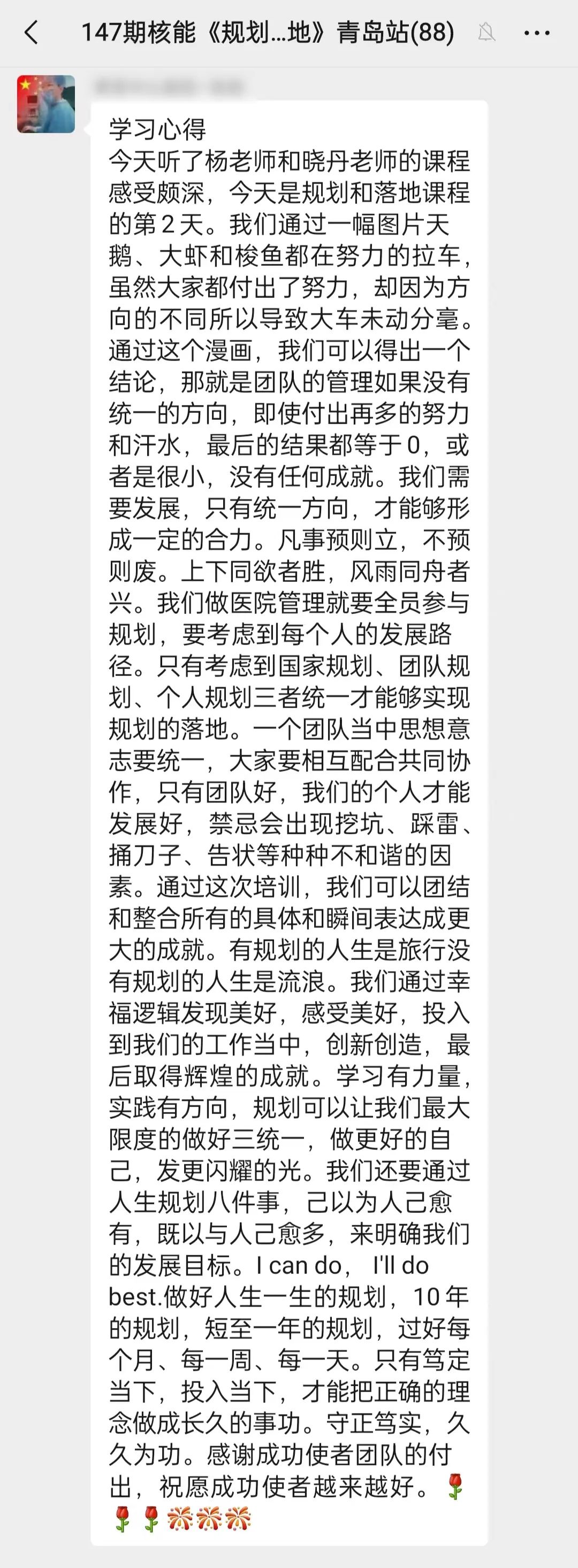Open the message sender's avatar profile
578x1568 pixels.
[x=46, y=104]
